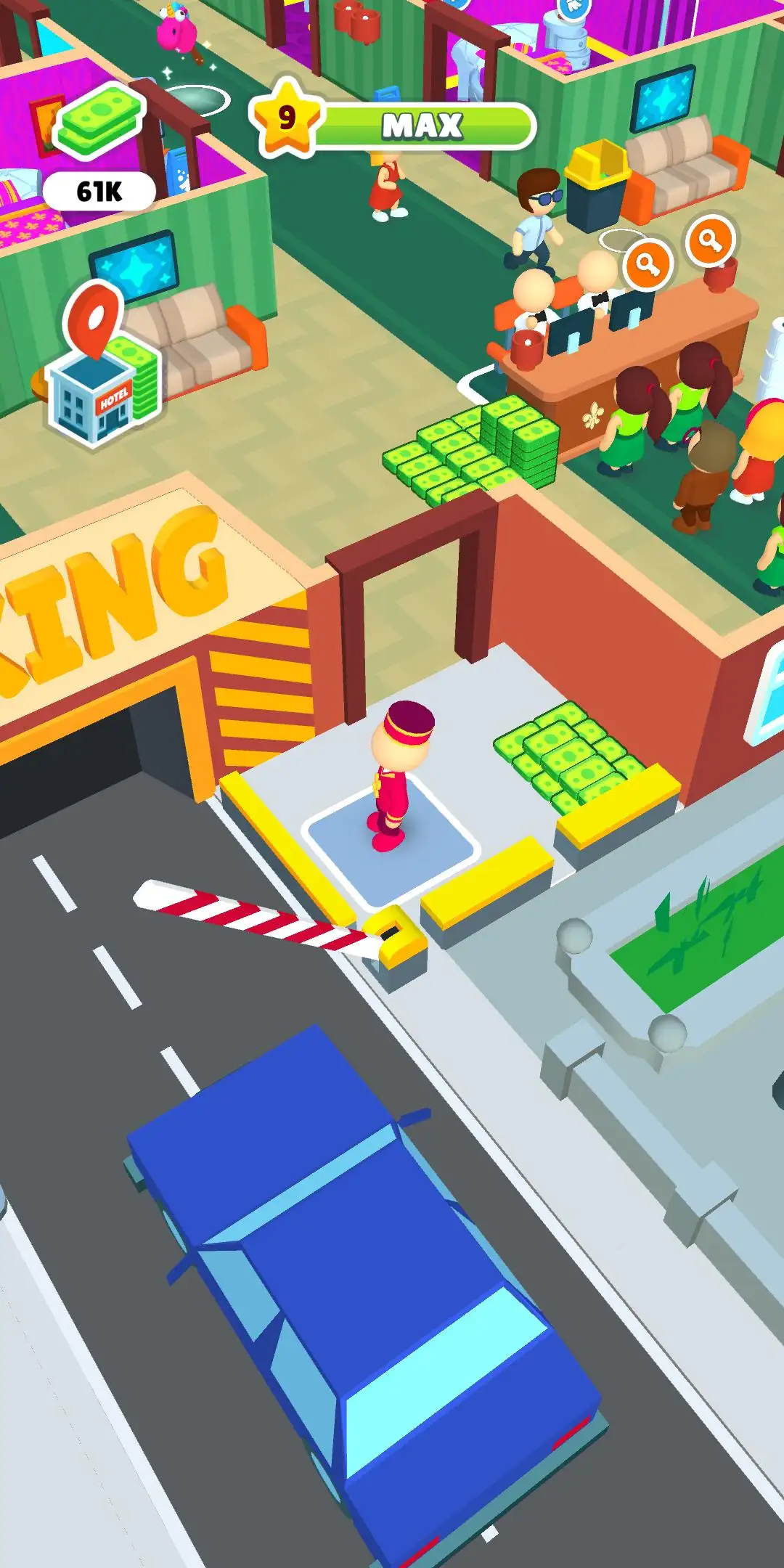Tap the left magnifier icon above reception
784x1568 pixels.
[x=648, y=264]
